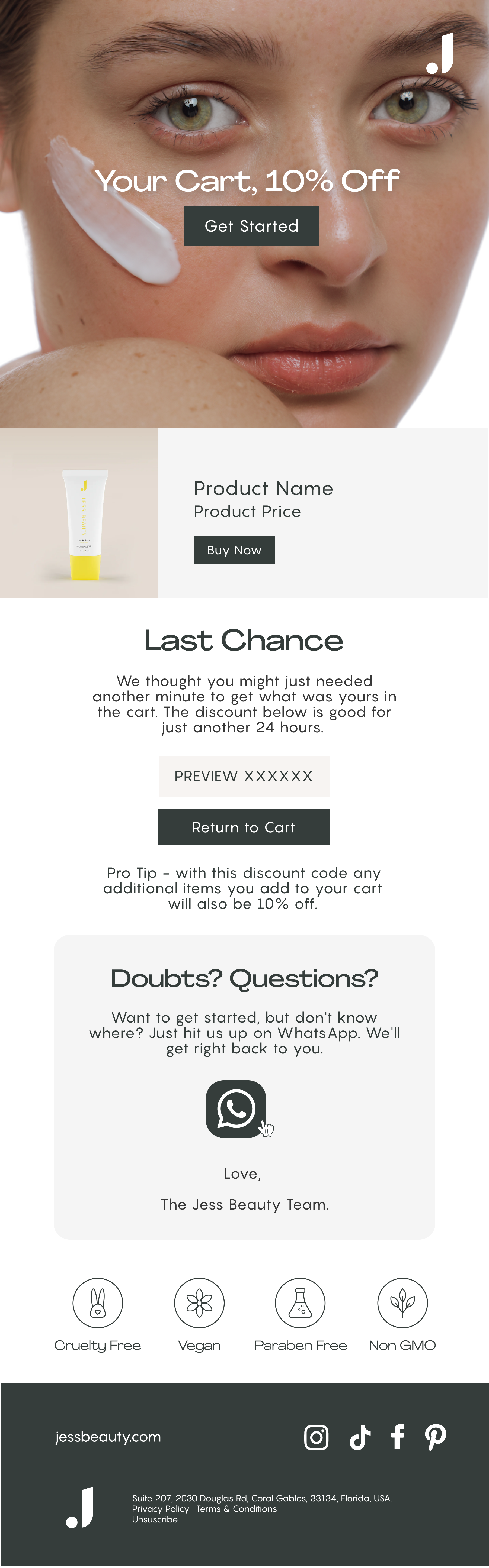Open WhatsApp chat via the icon
The image size is (489, 1568).
pyautogui.click(x=236, y=1108)
